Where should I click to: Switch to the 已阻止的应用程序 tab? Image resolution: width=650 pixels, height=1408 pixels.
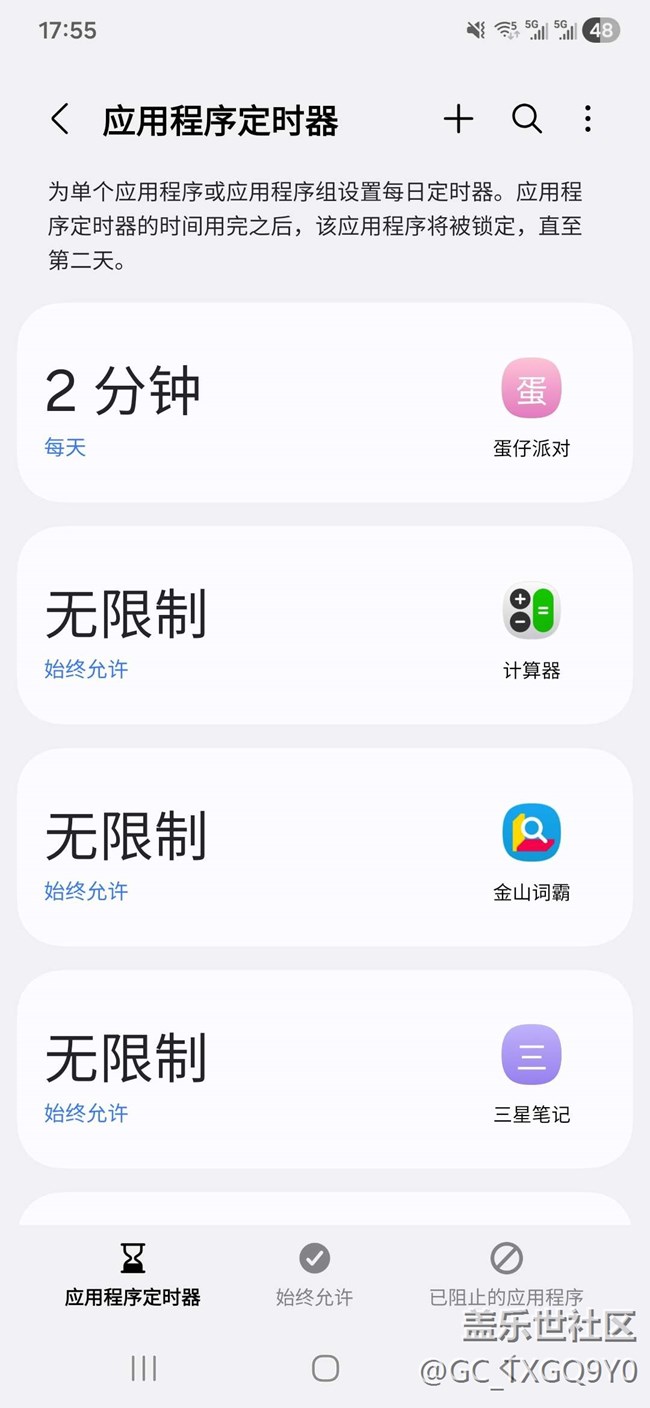coord(506,1274)
